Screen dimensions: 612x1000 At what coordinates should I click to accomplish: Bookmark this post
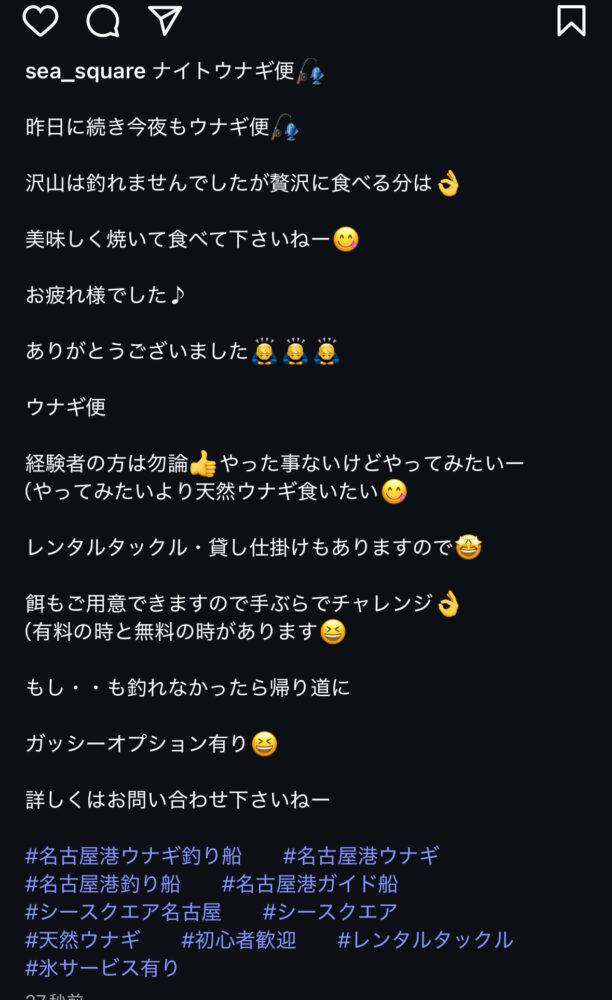[x=571, y=21]
